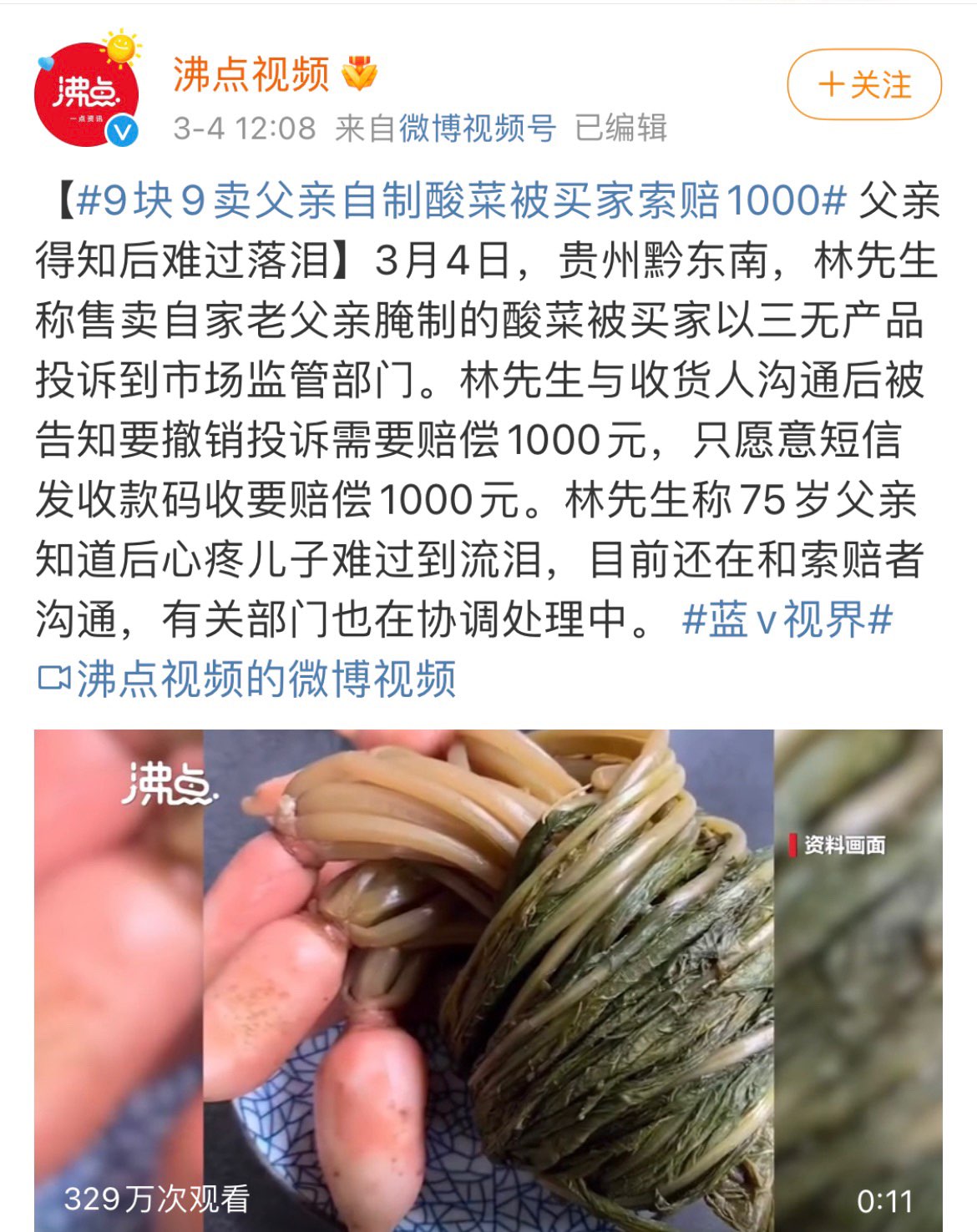The width and height of the screenshot is (977, 1232).
Task: Open the 微博视频号 source link
Action: [477, 129]
